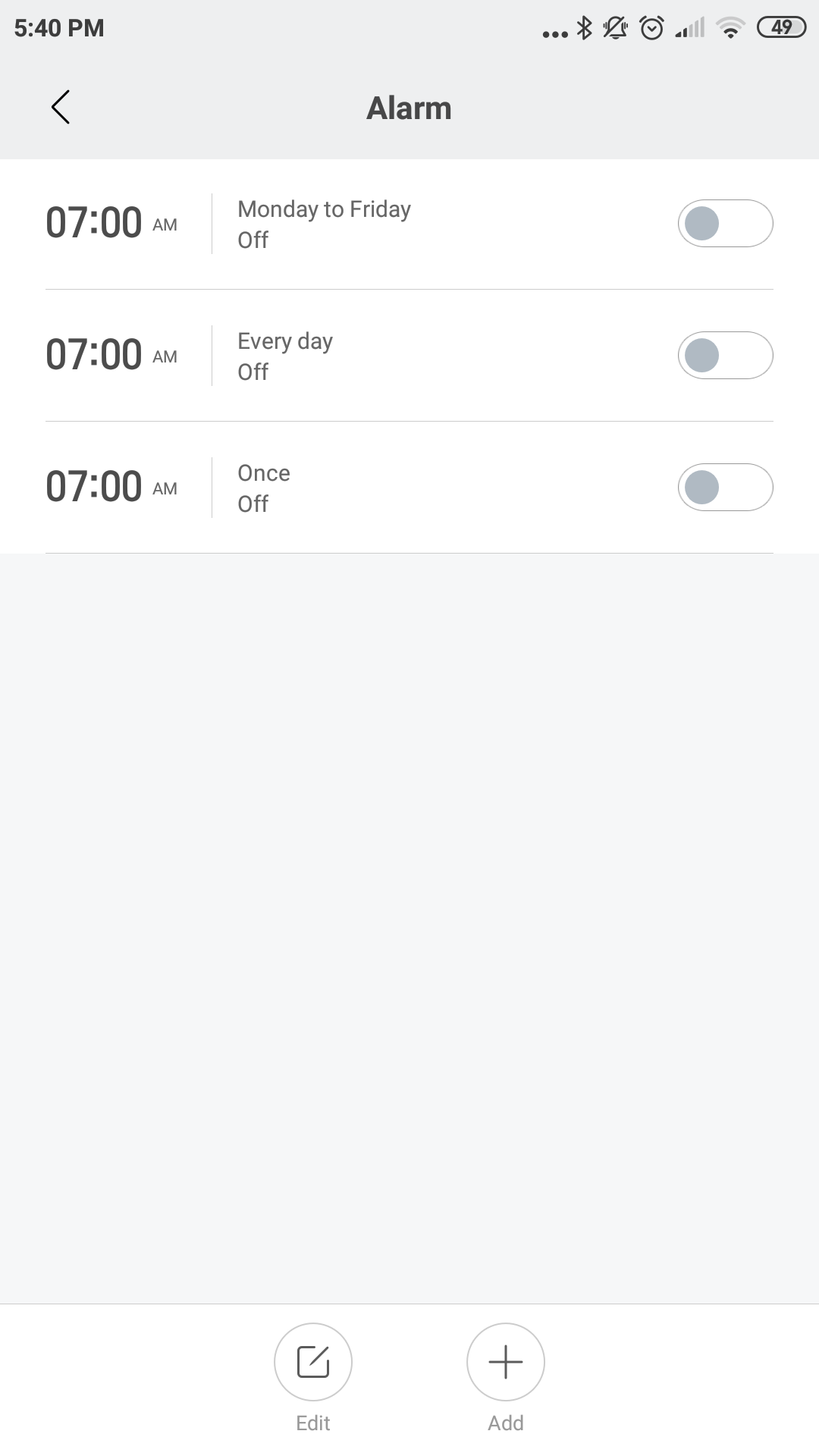This screenshot has width=819, height=1456.
Task: Go back from the Alarm screen
Action: pos(61,107)
